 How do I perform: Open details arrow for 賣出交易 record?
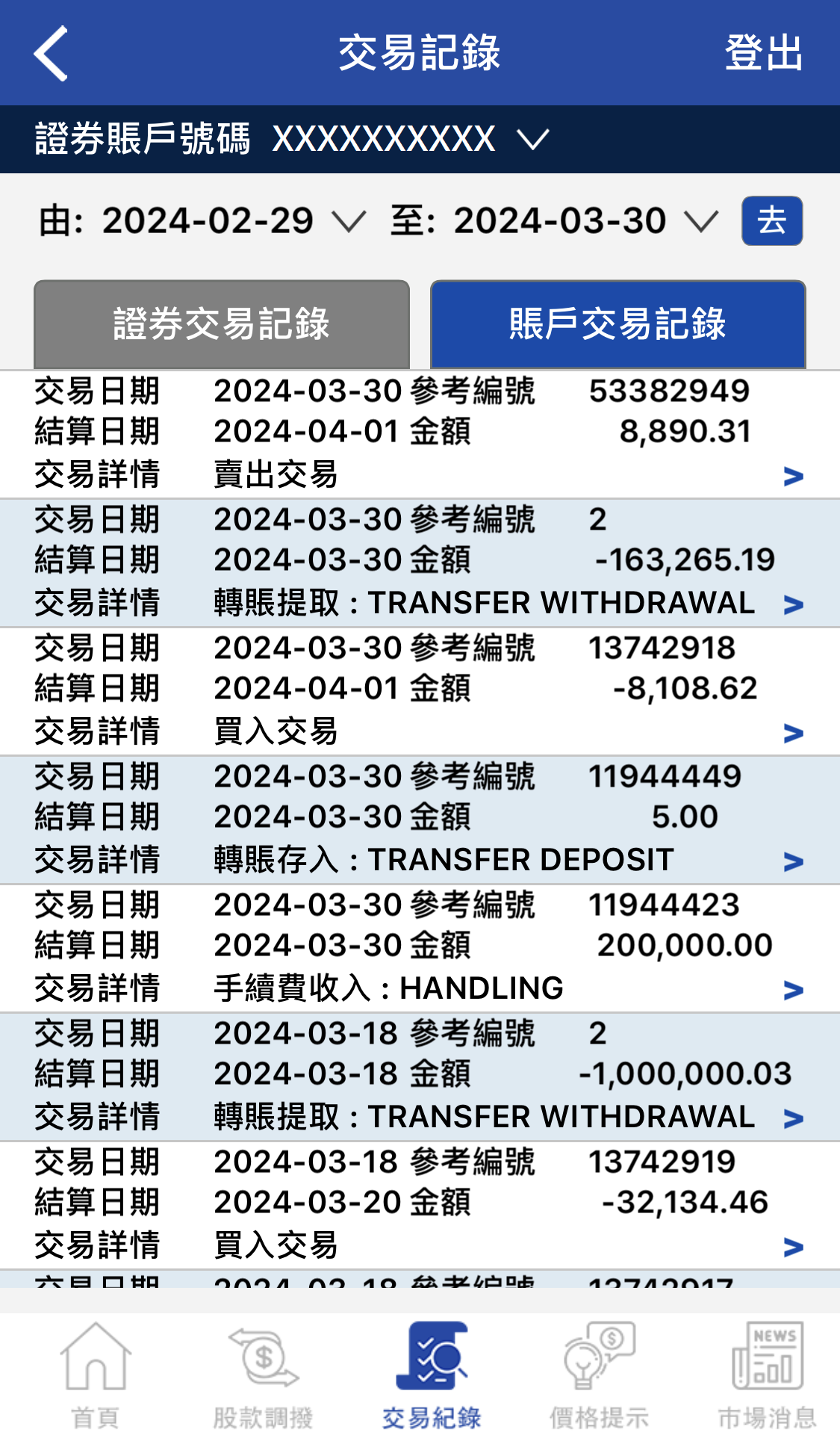click(x=794, y=473)
